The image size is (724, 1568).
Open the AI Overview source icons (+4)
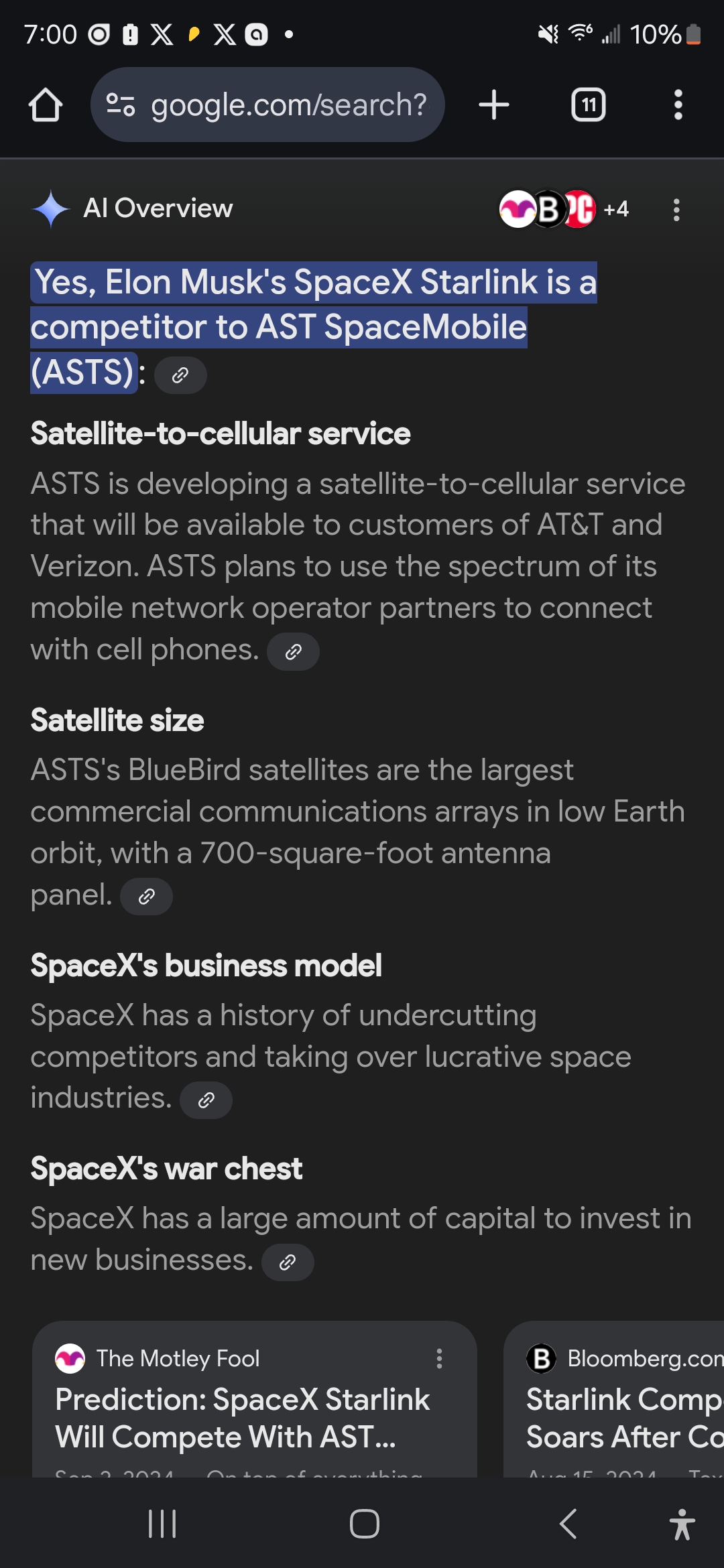(x=564, y=209)
